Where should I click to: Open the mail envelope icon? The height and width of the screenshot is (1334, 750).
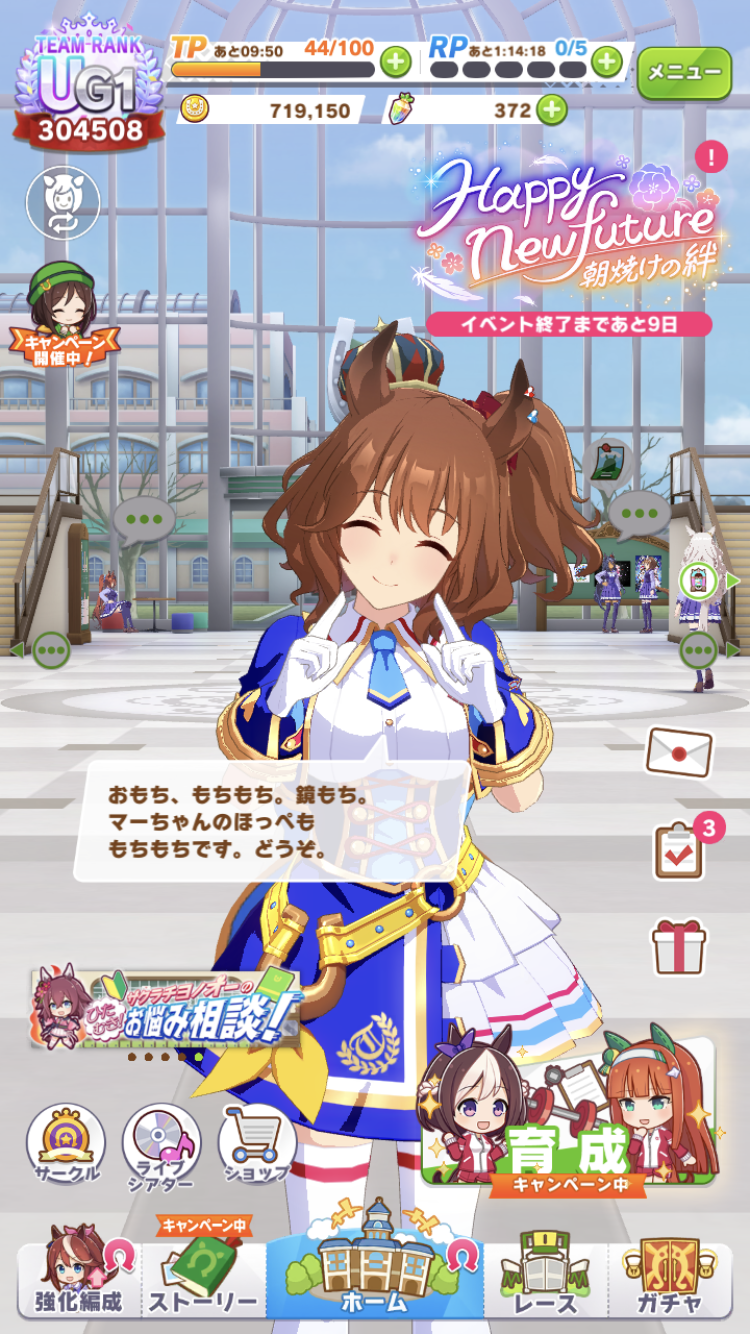(679, 752)
